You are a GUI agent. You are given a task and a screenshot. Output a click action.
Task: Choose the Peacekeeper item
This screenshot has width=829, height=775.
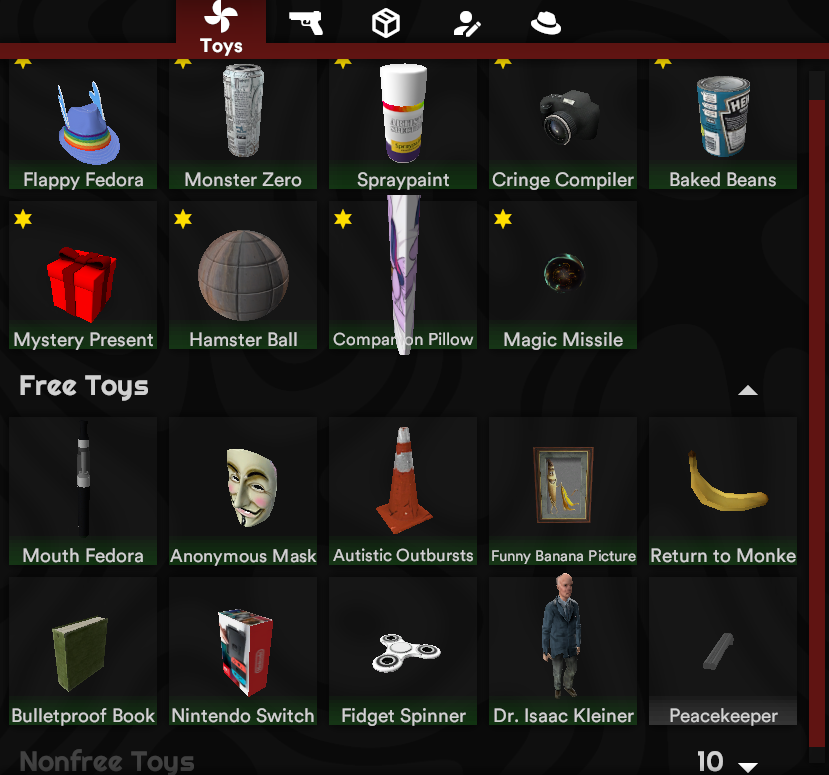pyautogui.click(x=723, y=651)
